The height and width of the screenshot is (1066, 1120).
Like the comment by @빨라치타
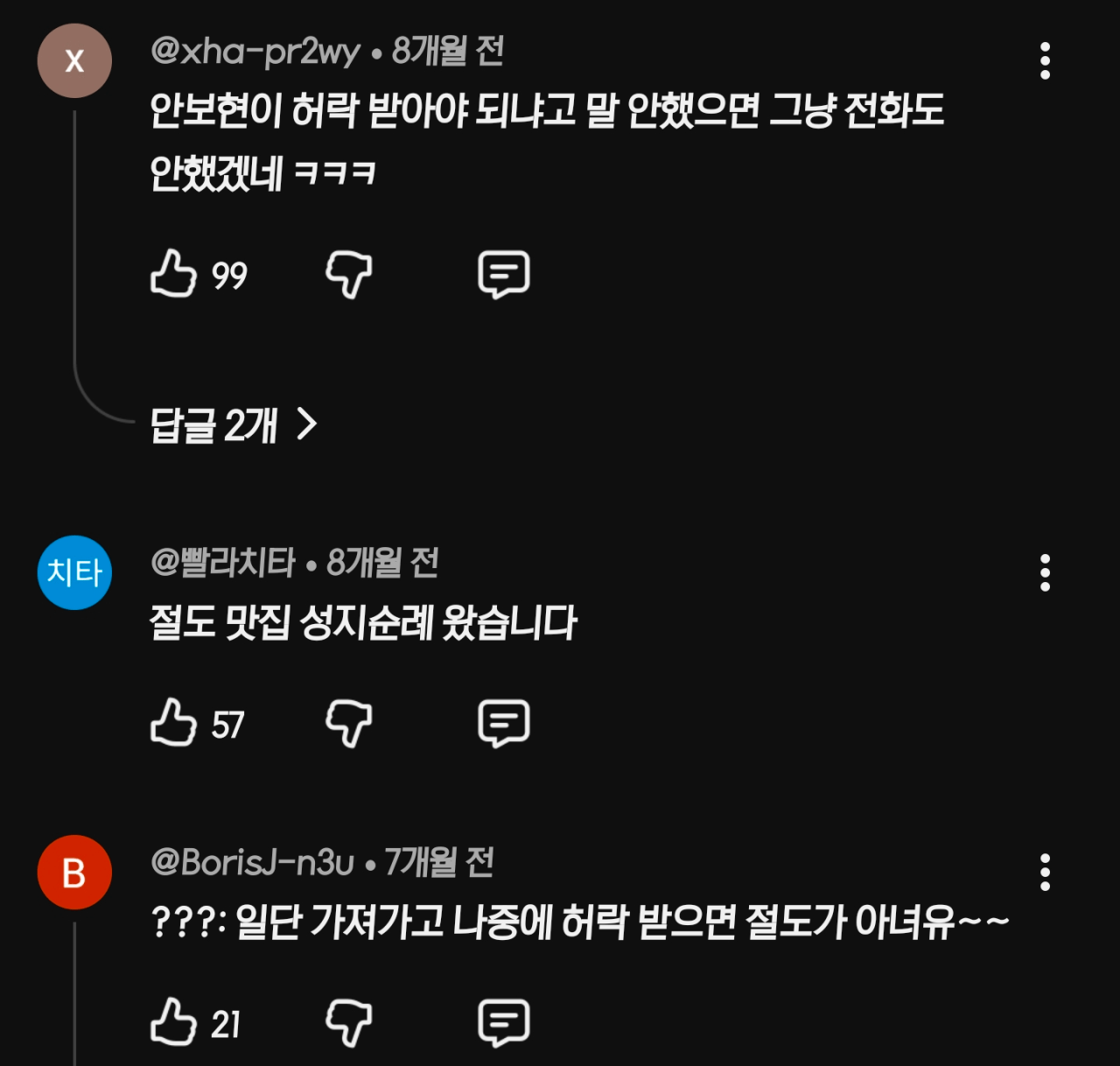pos(174,723)
